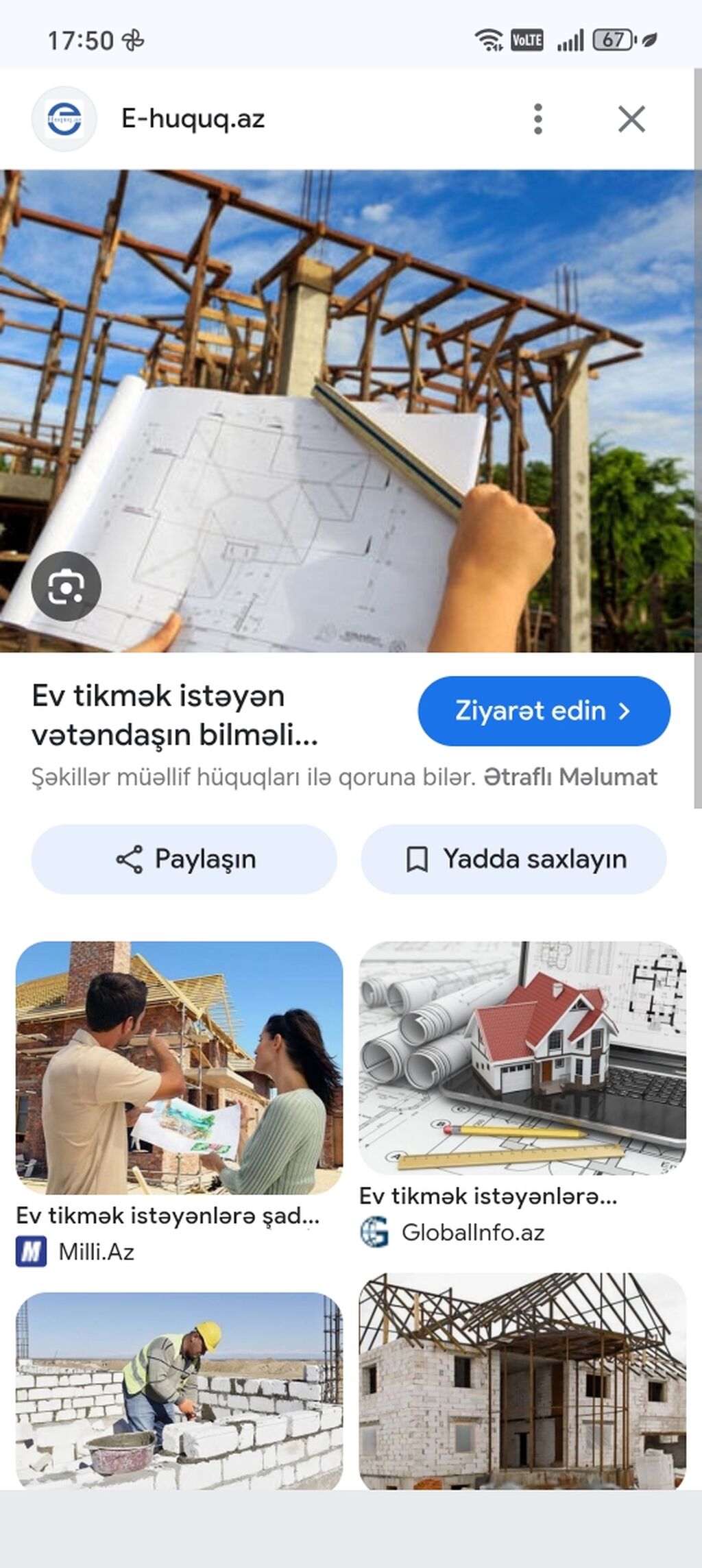Save the image with Yadda saxlayın

click(513, 859)
